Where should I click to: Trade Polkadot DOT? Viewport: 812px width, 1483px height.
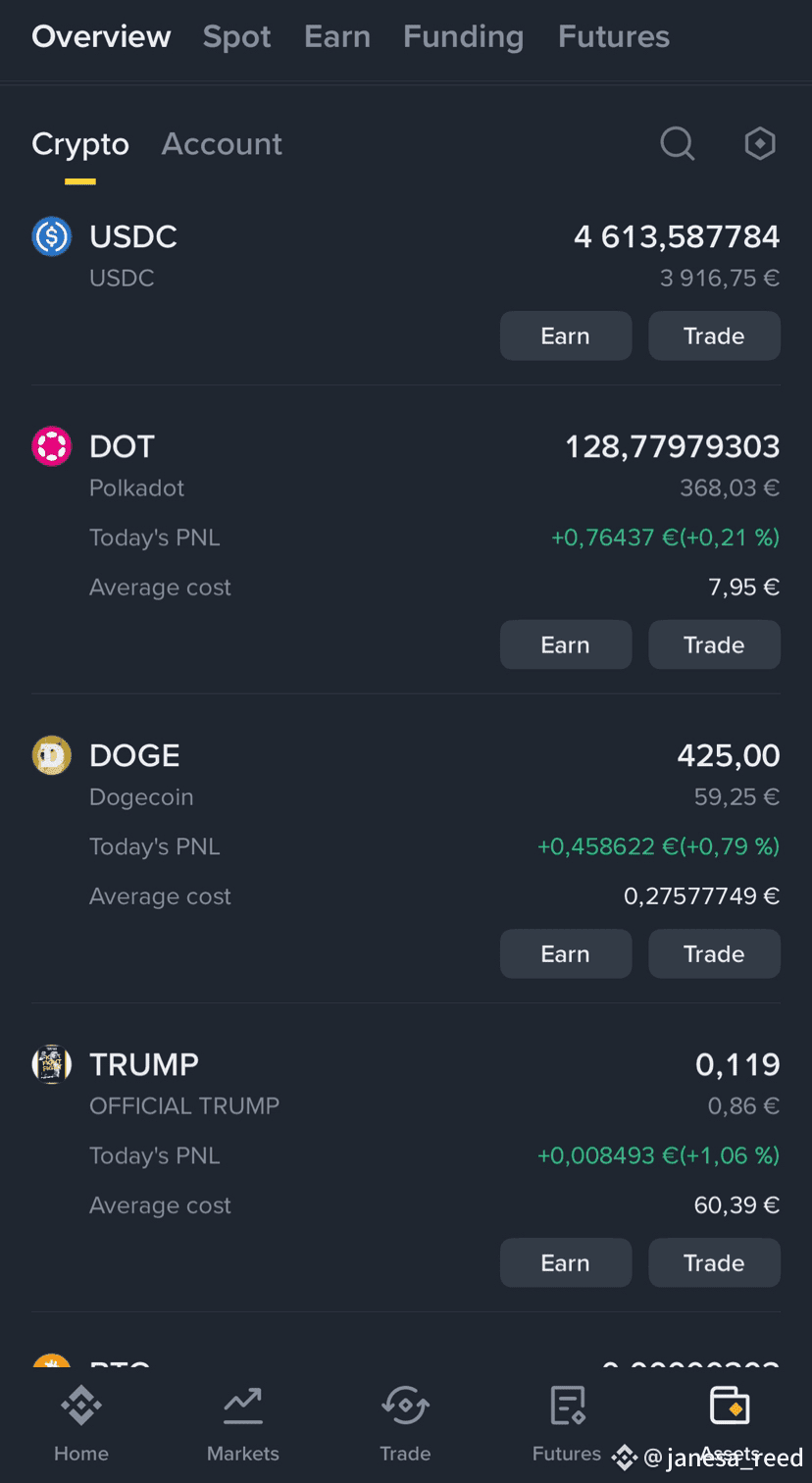[714, 644]
